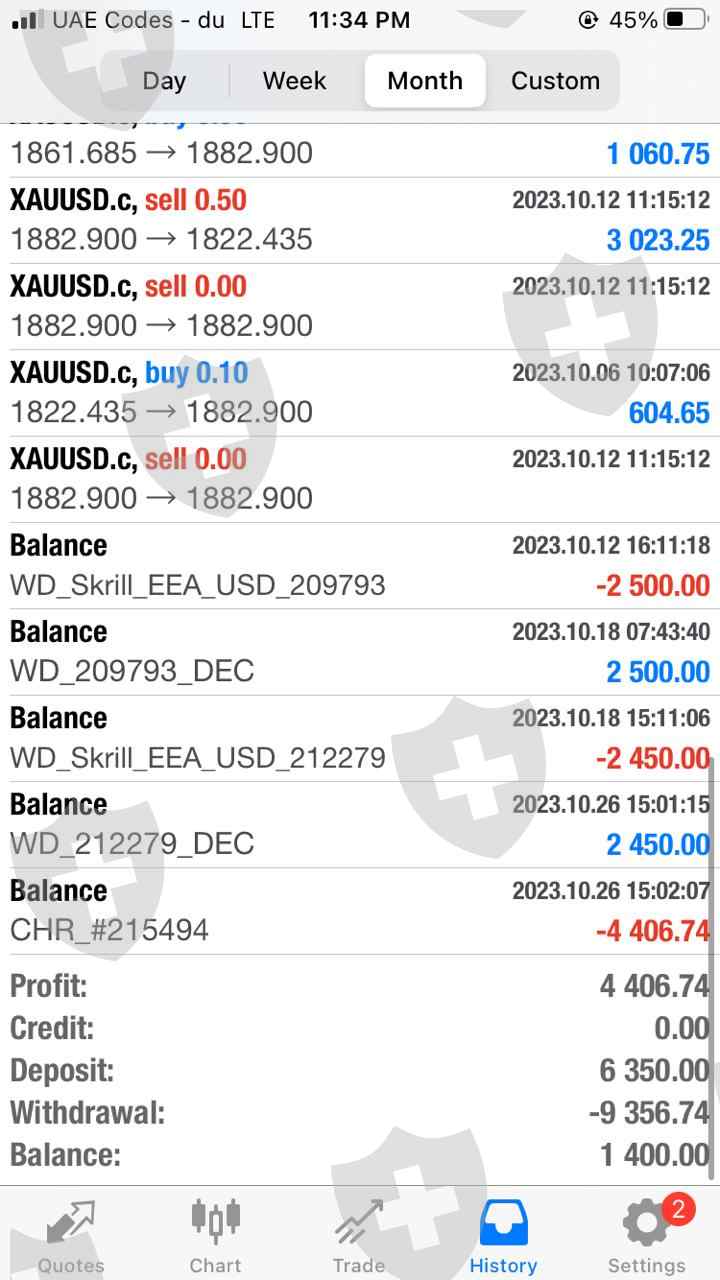Select the Month period filter
Image resolution: width=720 pixels, height=1280 pixels.
pyautogui.click(x=425, y=81)
